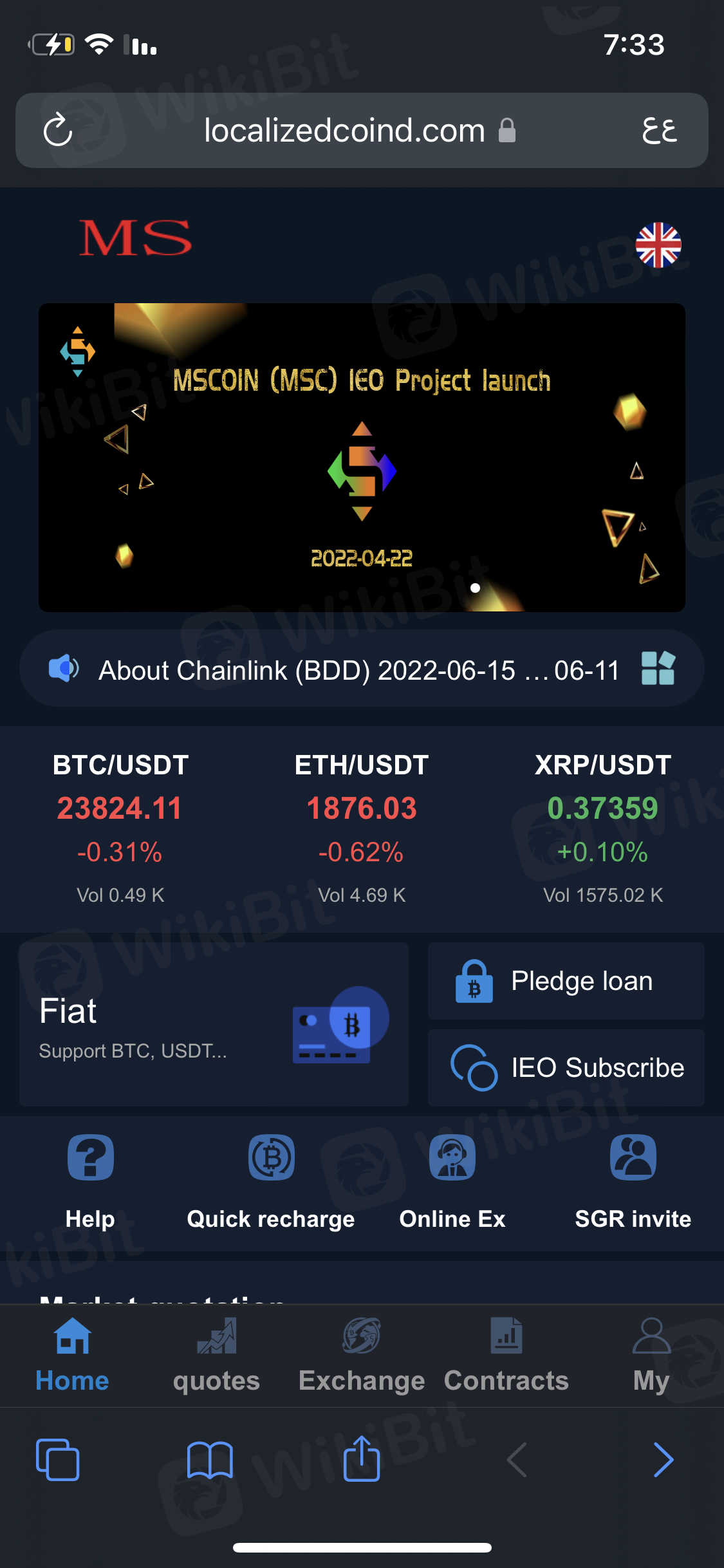Reload the page in the address bar
Image resolution: width=724 pixels, height=1568 pixels.
pos(58,131)
